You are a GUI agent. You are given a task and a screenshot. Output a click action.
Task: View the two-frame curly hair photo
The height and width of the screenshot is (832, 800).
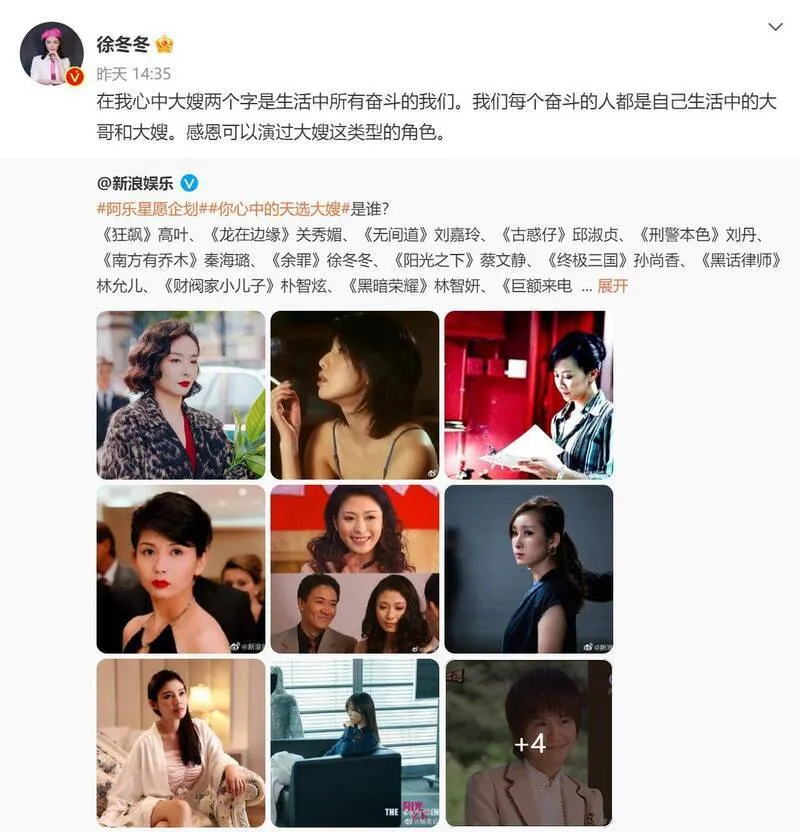point(354,569)
